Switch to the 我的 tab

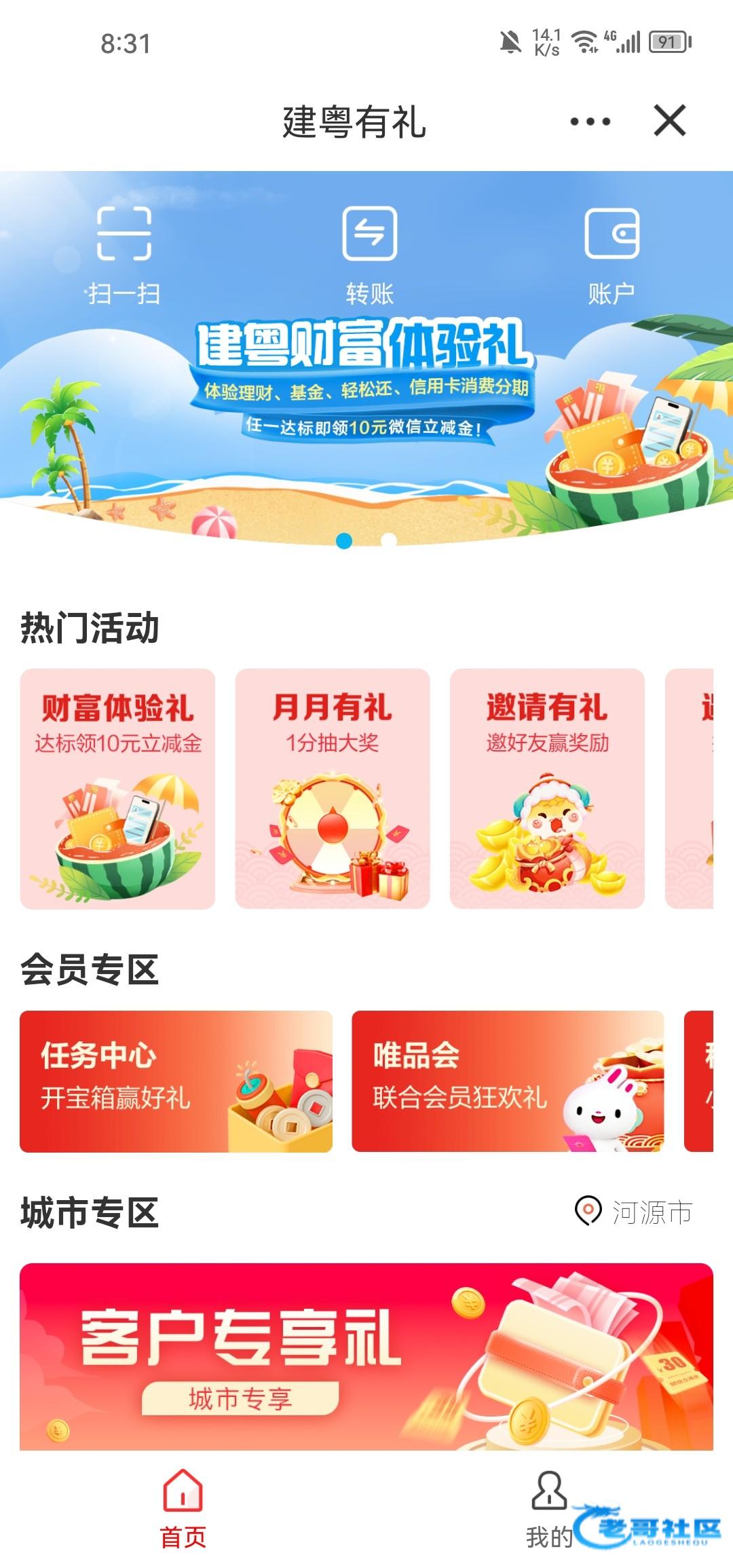coord(549,1508)
